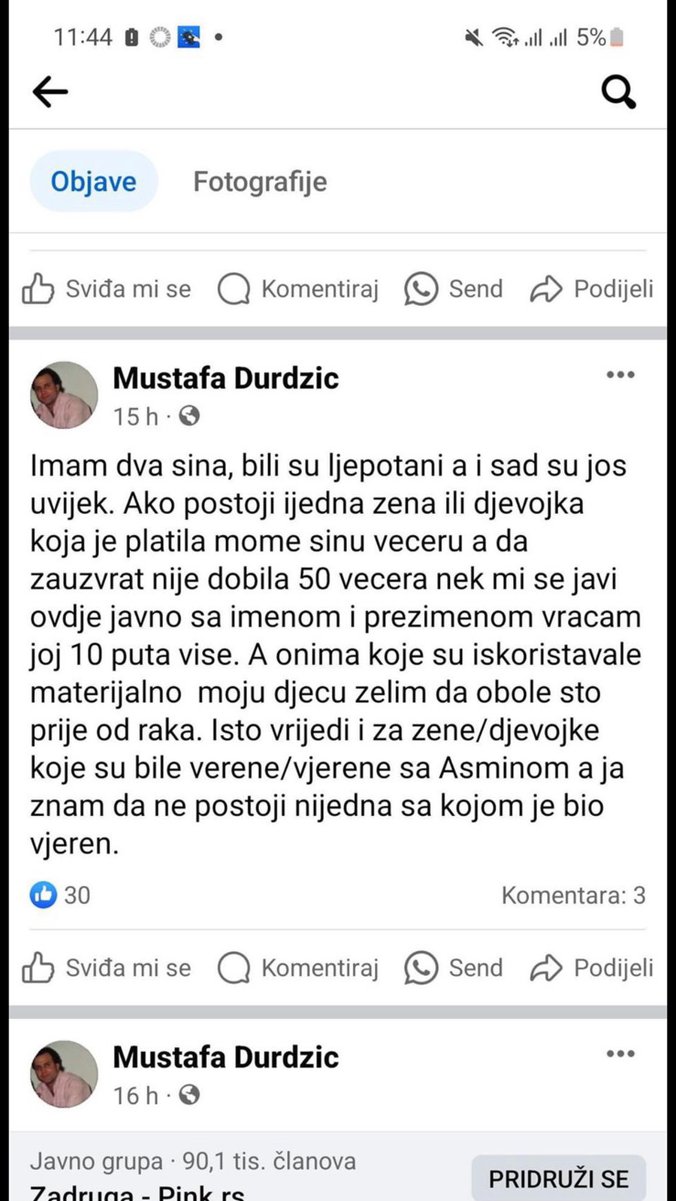Open Mustafa Durdzic profile from 15 h post

225,378
